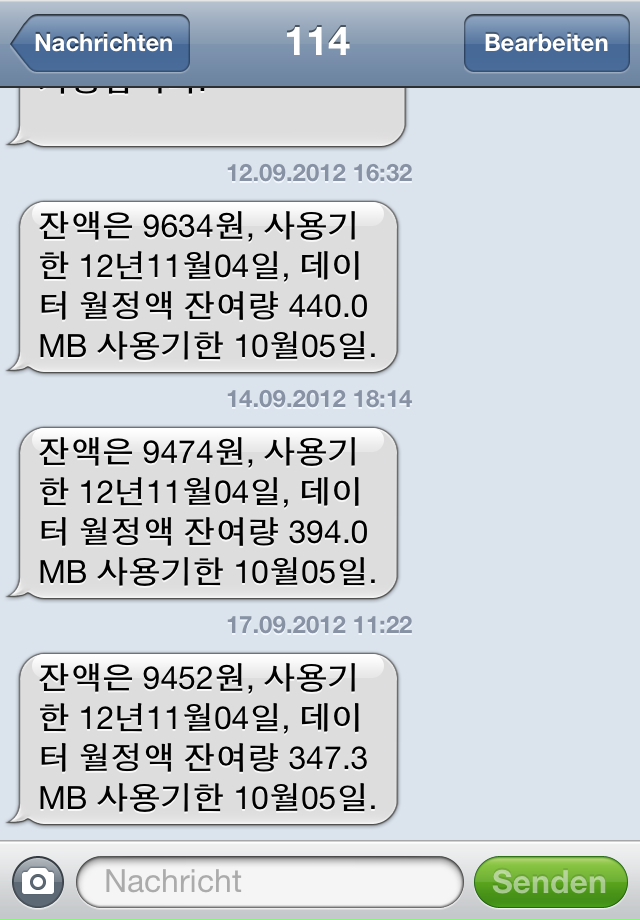640x920 pixels.
Task: Go back to Nachrichten list
Action: [x=100, y=44]
